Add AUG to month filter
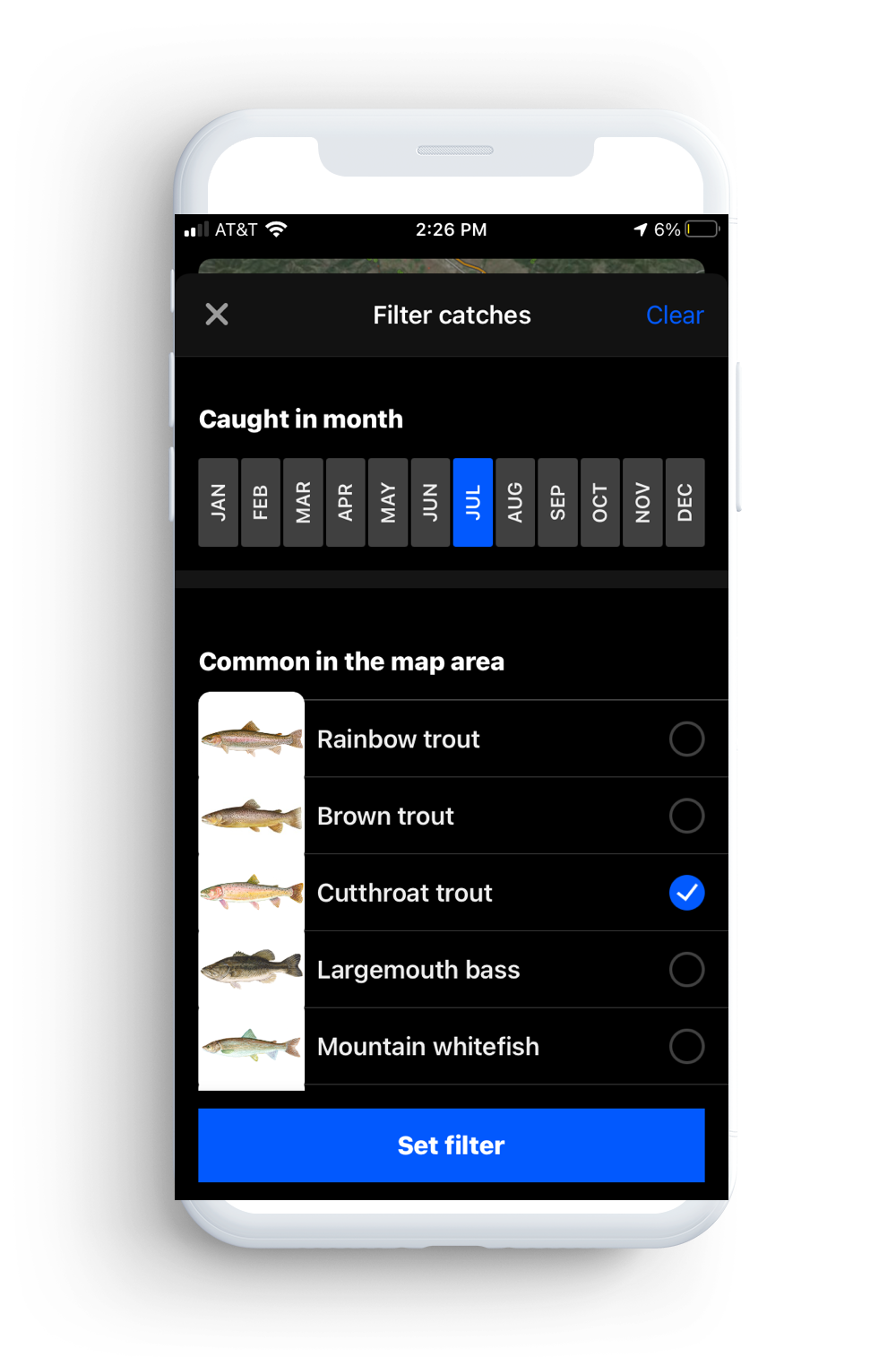Screen dimensions: 896x1357 515,502
